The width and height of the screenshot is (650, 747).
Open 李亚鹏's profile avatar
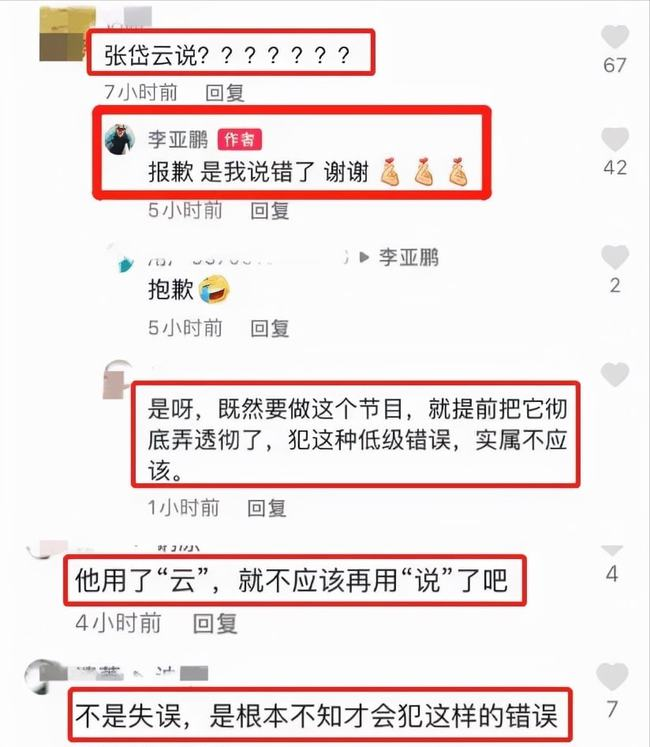pyautogui.click(x=120, y=140)
